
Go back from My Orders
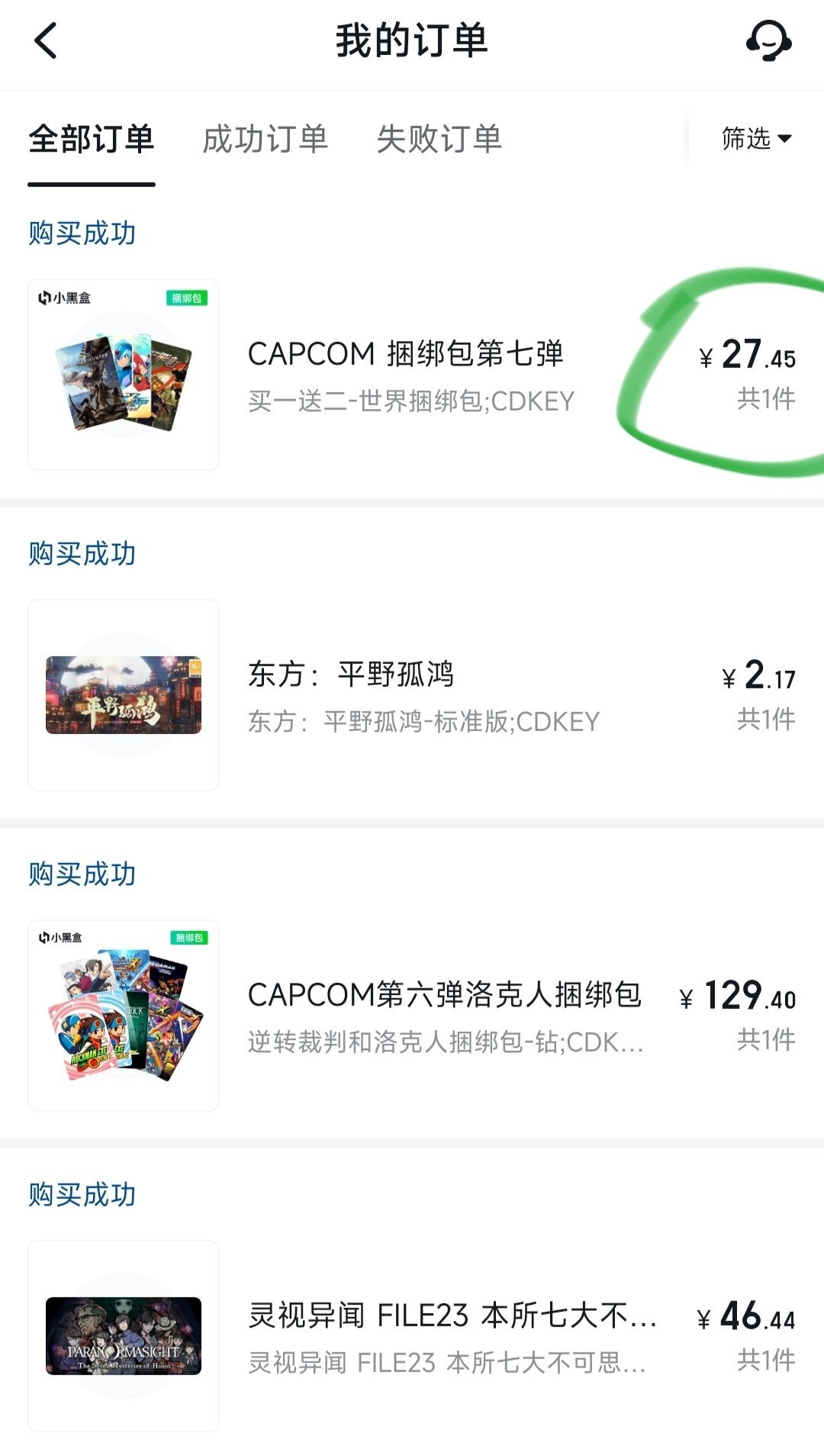pos(46,41)
